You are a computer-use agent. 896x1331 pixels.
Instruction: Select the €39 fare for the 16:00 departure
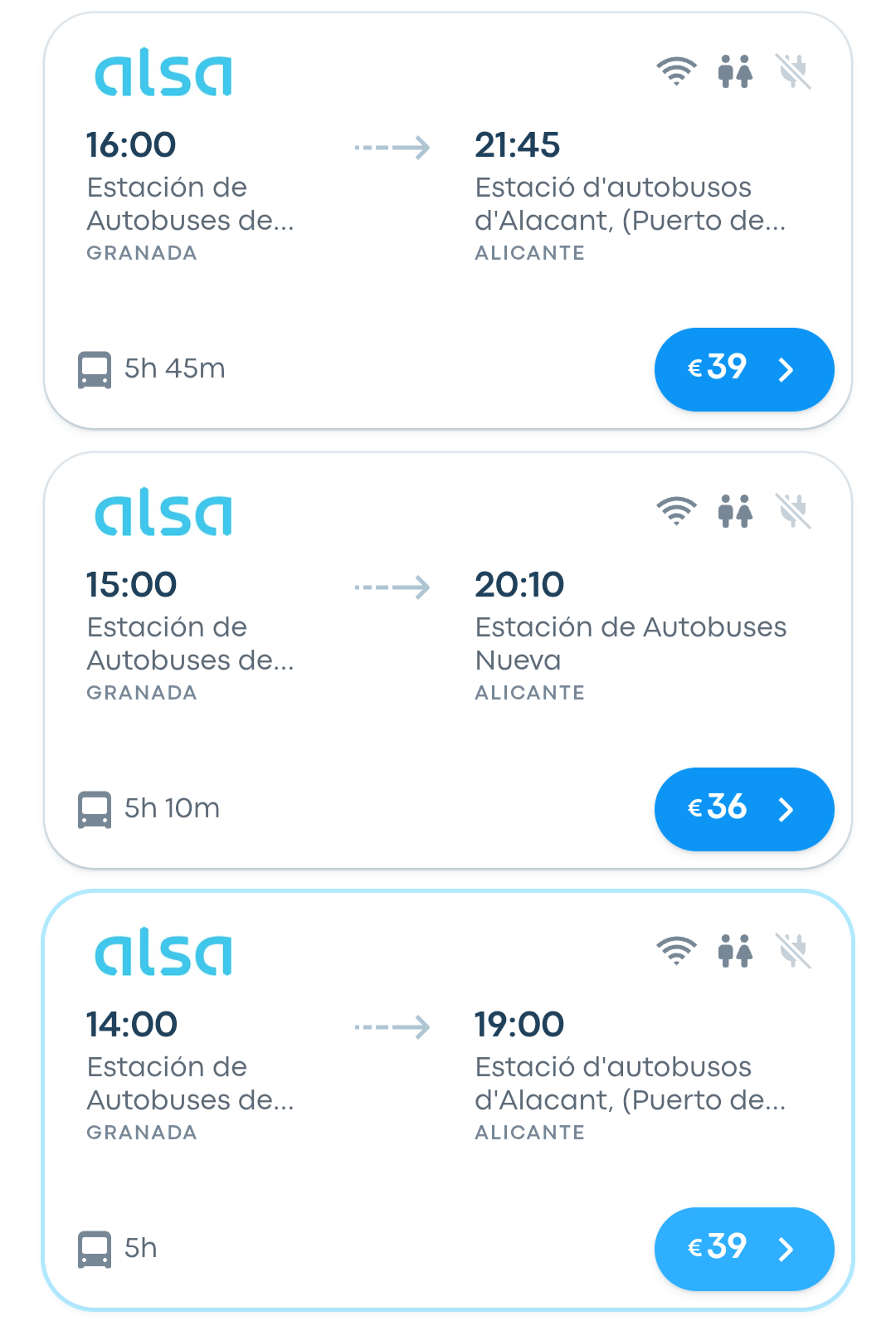[x=743, y=369]
